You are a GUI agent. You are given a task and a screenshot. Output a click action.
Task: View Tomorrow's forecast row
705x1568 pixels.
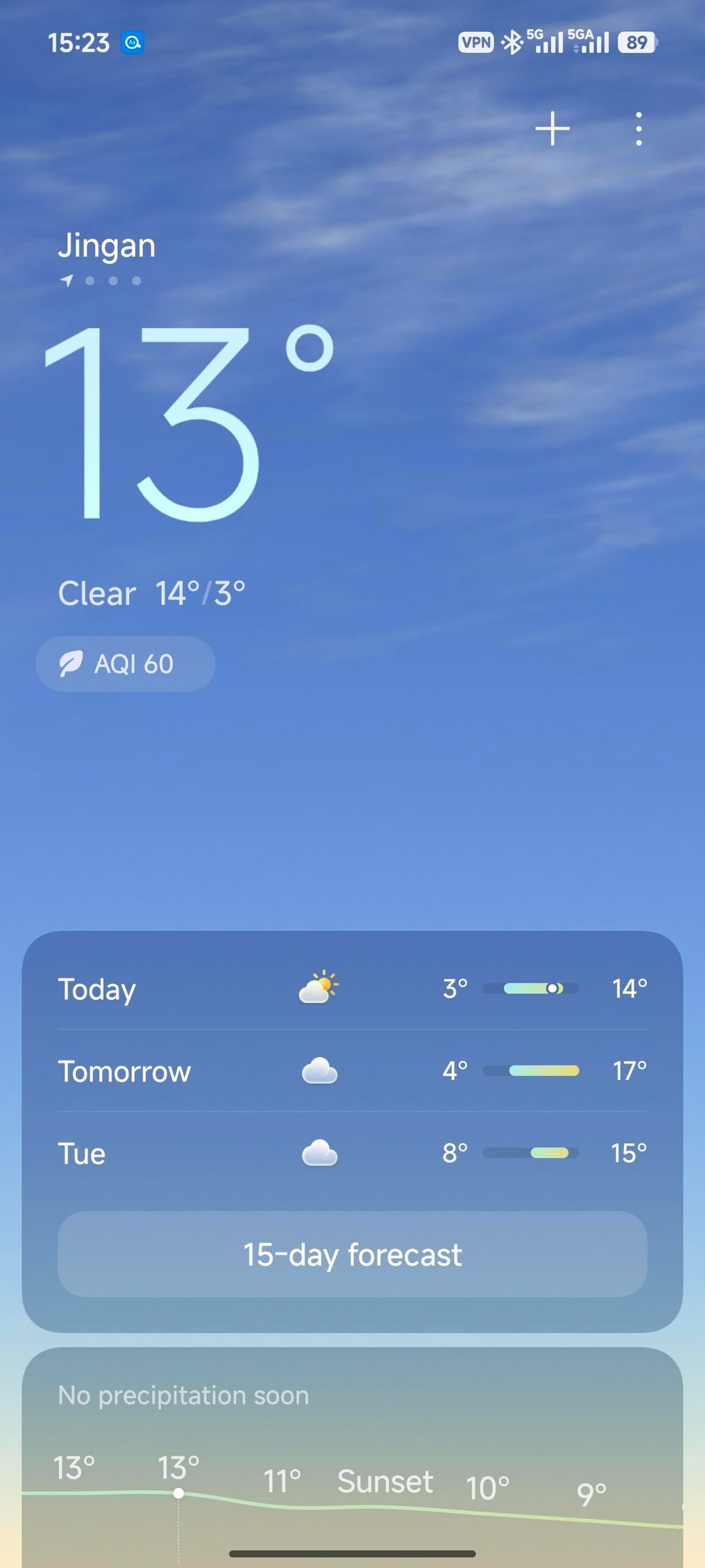352,1071
